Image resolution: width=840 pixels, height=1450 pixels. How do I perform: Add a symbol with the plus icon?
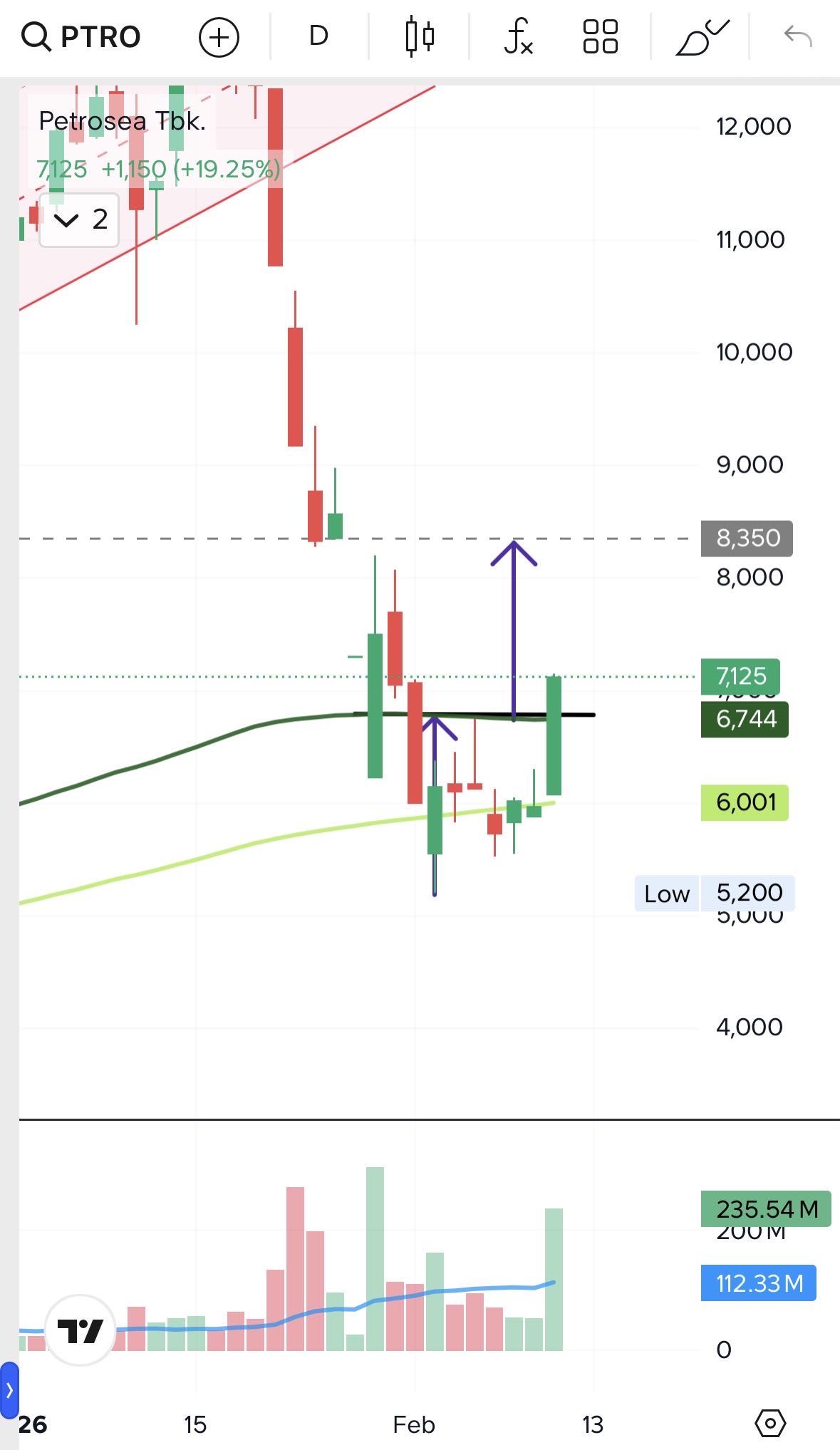tap(219, 37)
